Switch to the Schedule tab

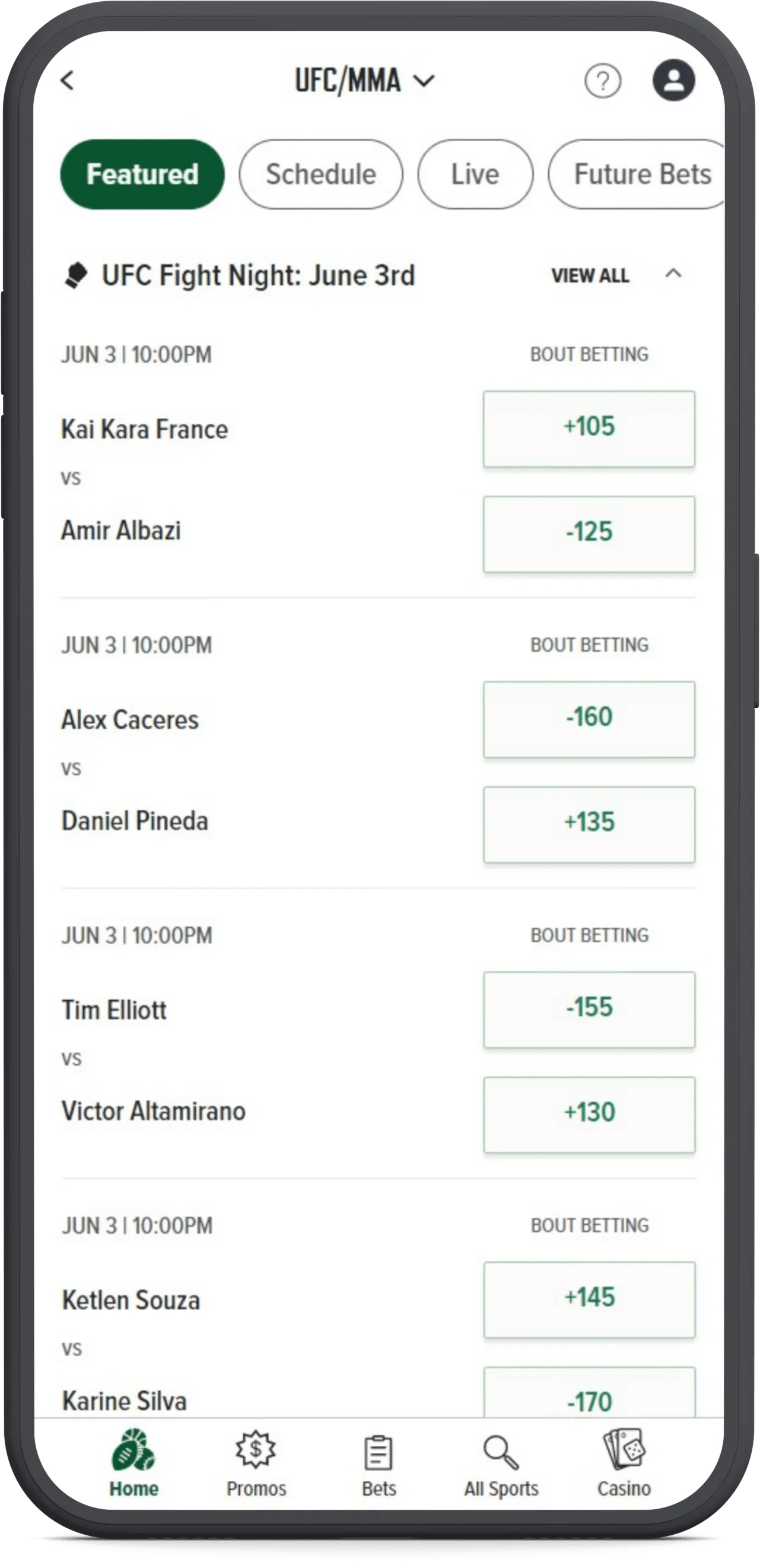(x=321, y=174)
